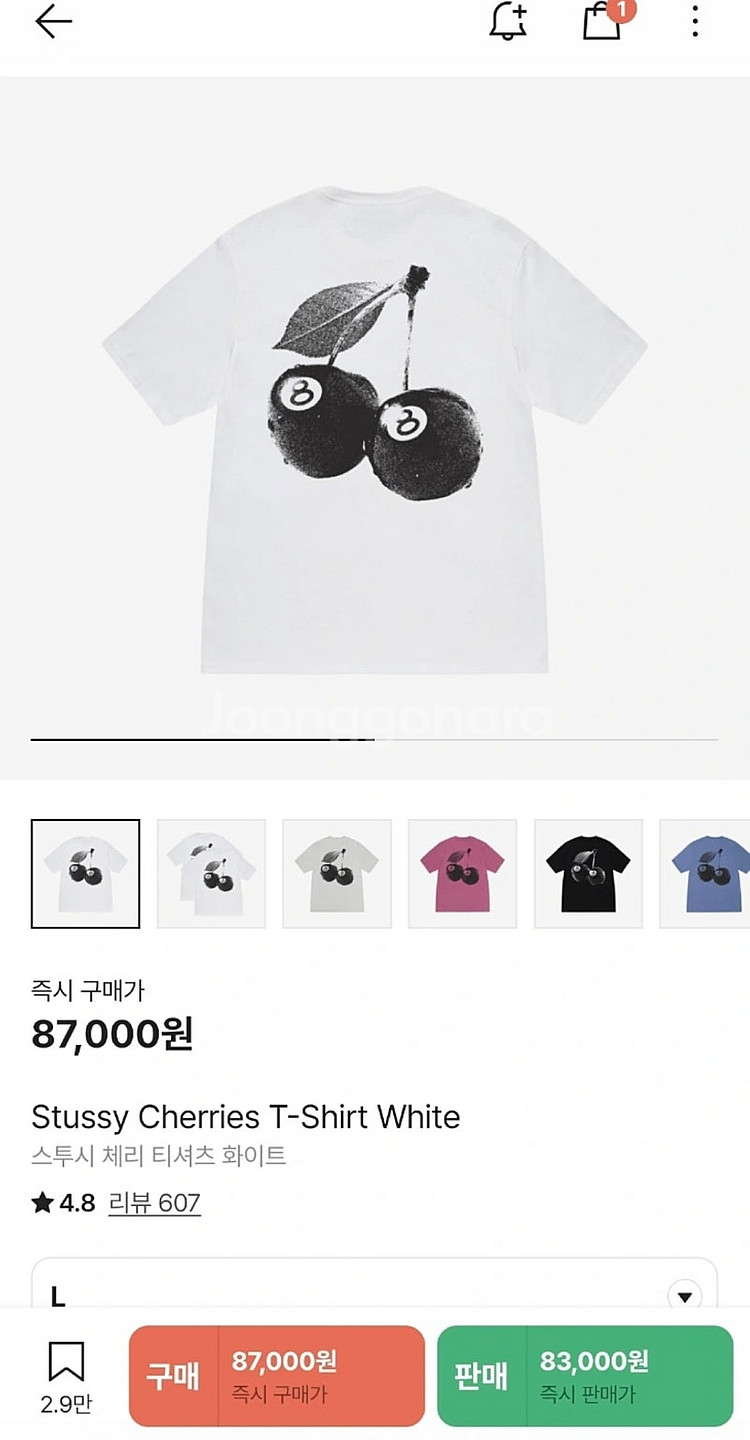Image resolution: width=750 pixels, height=1440 pixels.
Task: Expand the size L dropdown
Action: tap(684, 1297)
